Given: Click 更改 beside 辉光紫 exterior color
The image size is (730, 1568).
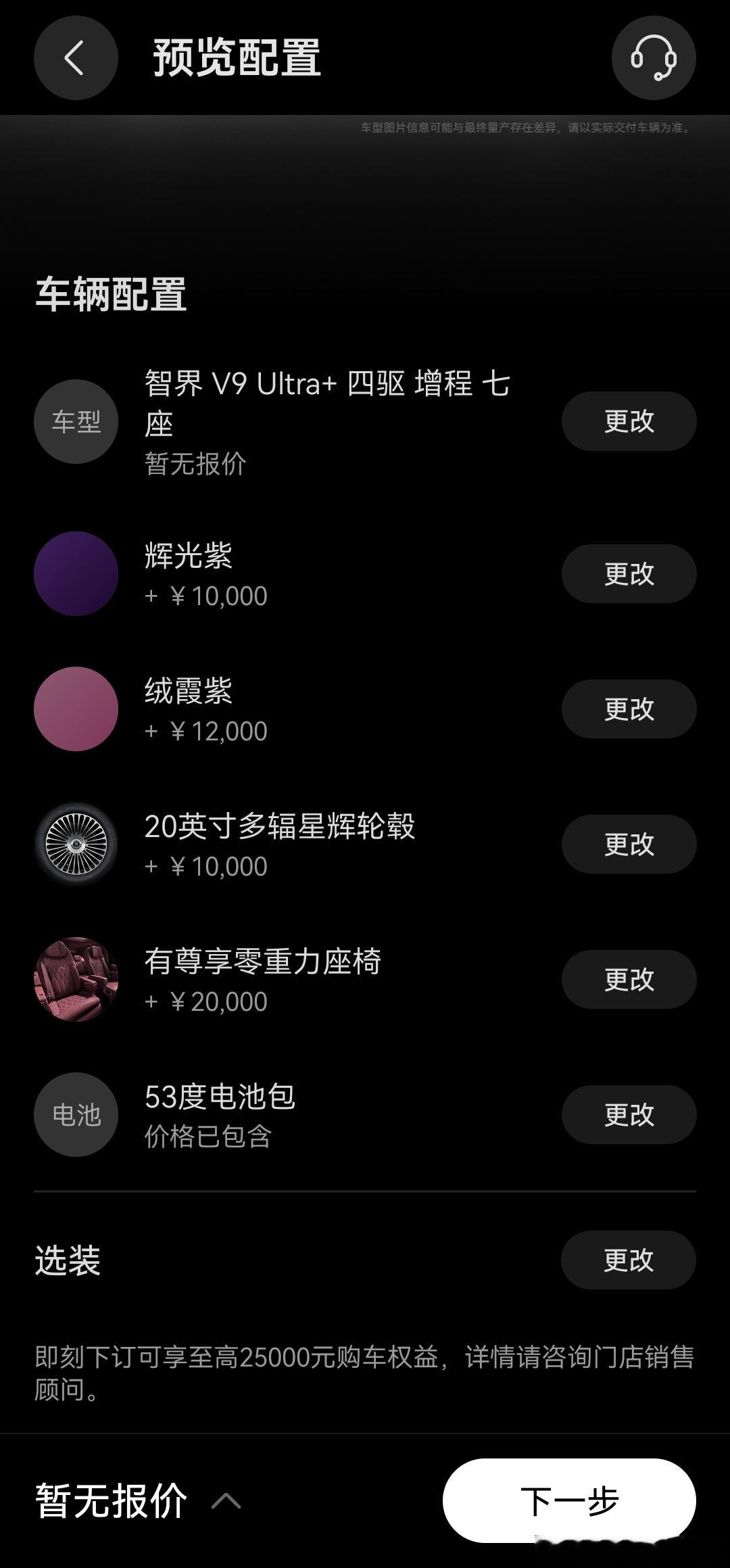Looking at the screenshot, I should 628,573.
